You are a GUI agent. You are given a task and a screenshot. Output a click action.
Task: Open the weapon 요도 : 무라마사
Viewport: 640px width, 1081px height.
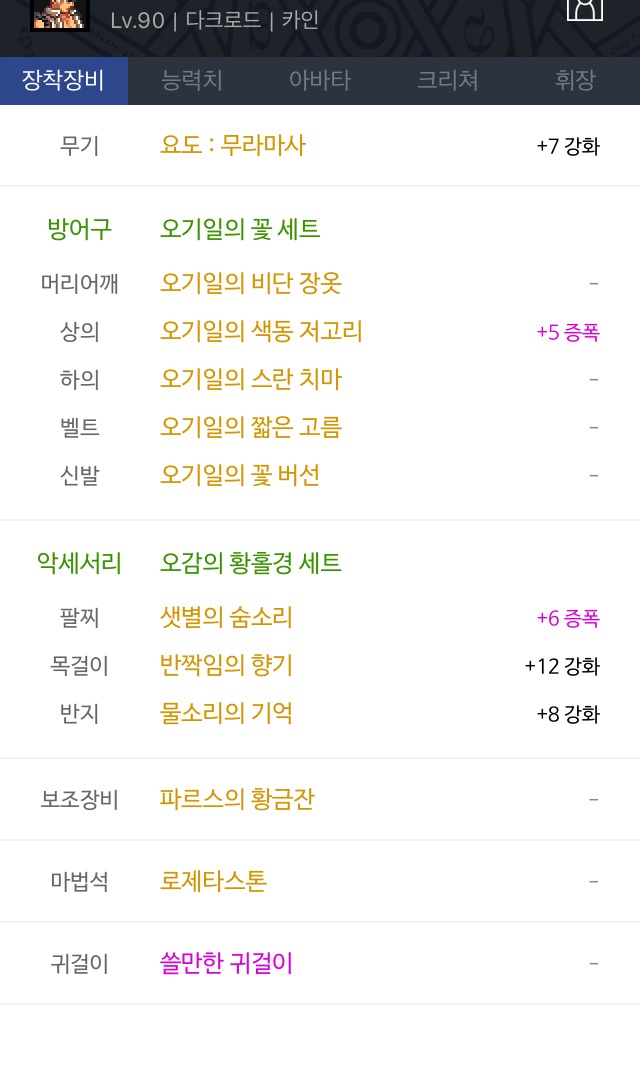[232, 145]
